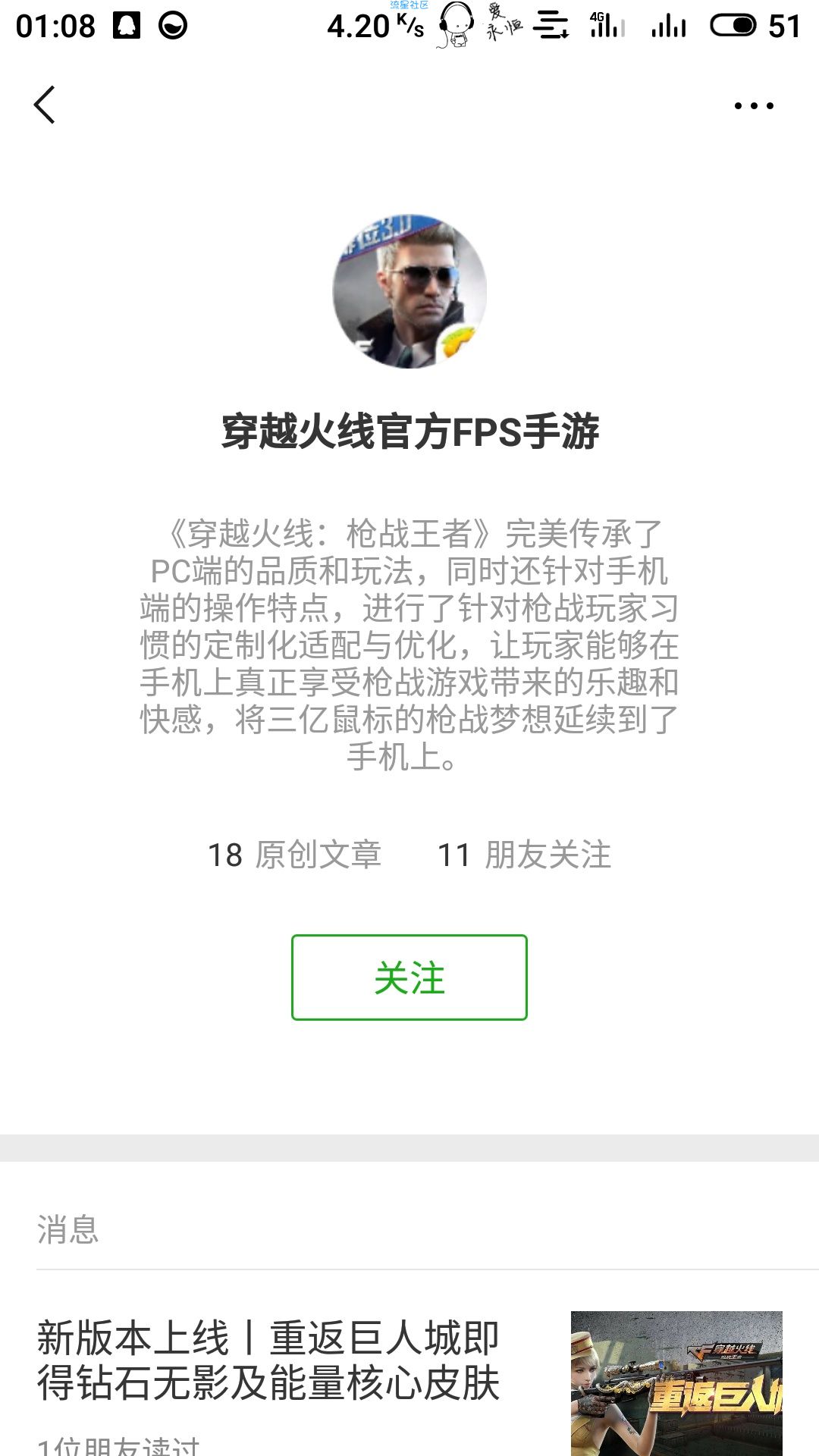
Task: Open article 新版本上线丨重返巨人城
Action: [268, 1360]
